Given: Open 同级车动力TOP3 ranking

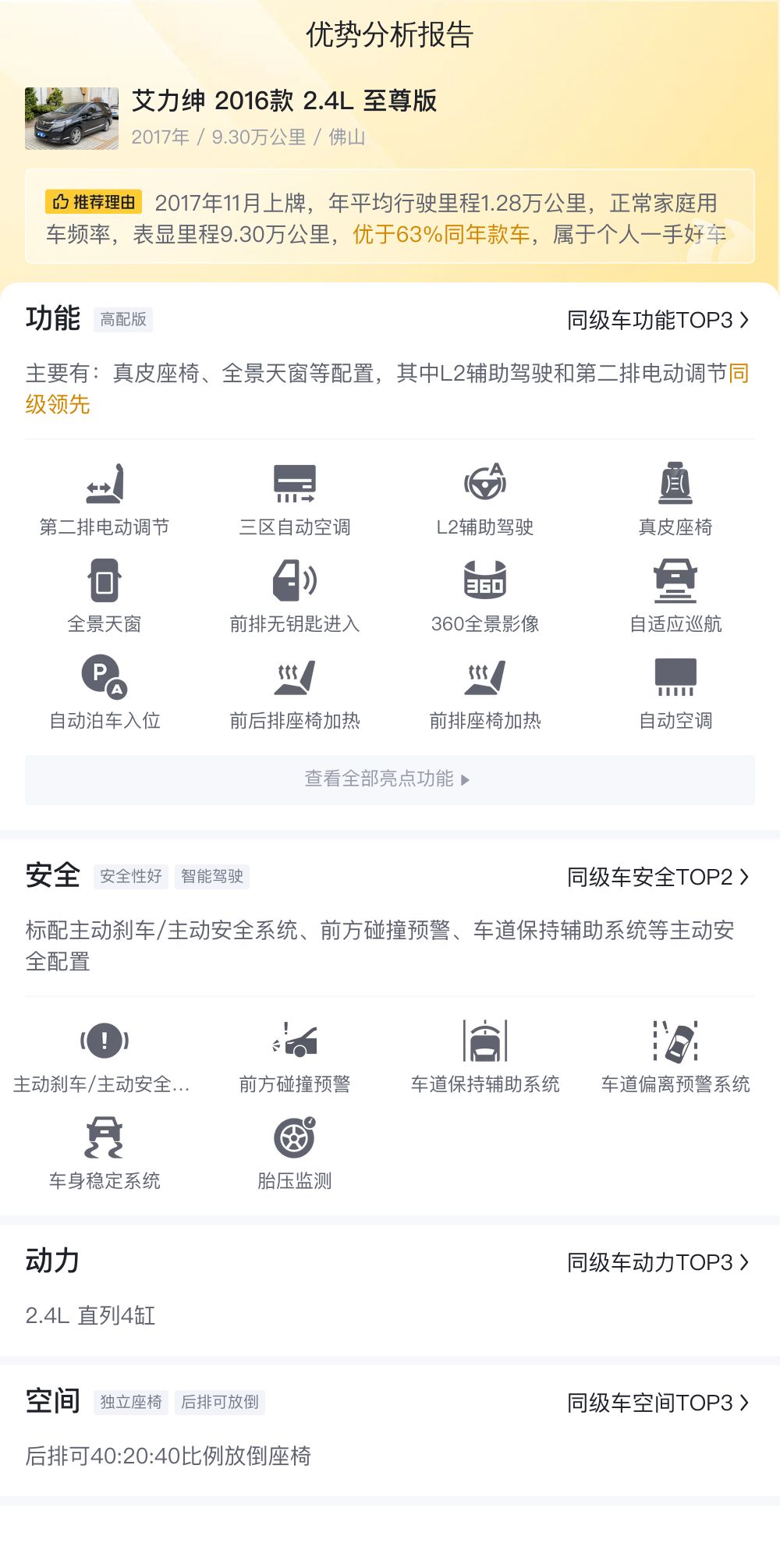Looking at the screenshot, I should (658, 1262).
